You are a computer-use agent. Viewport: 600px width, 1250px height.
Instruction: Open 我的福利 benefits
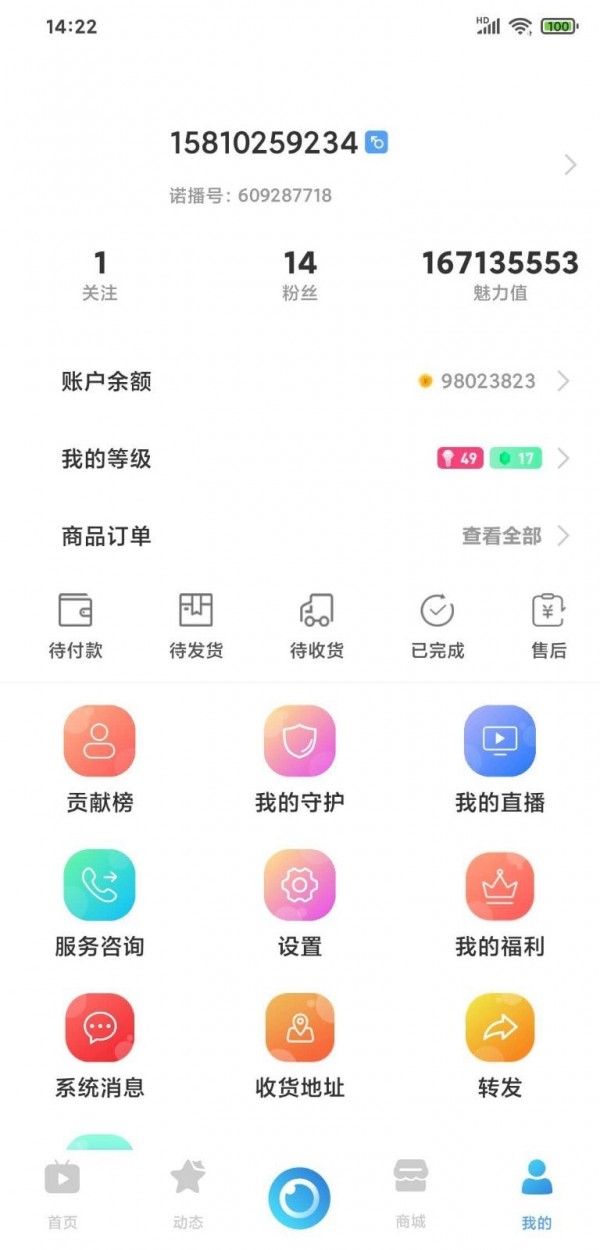(499, 901)
